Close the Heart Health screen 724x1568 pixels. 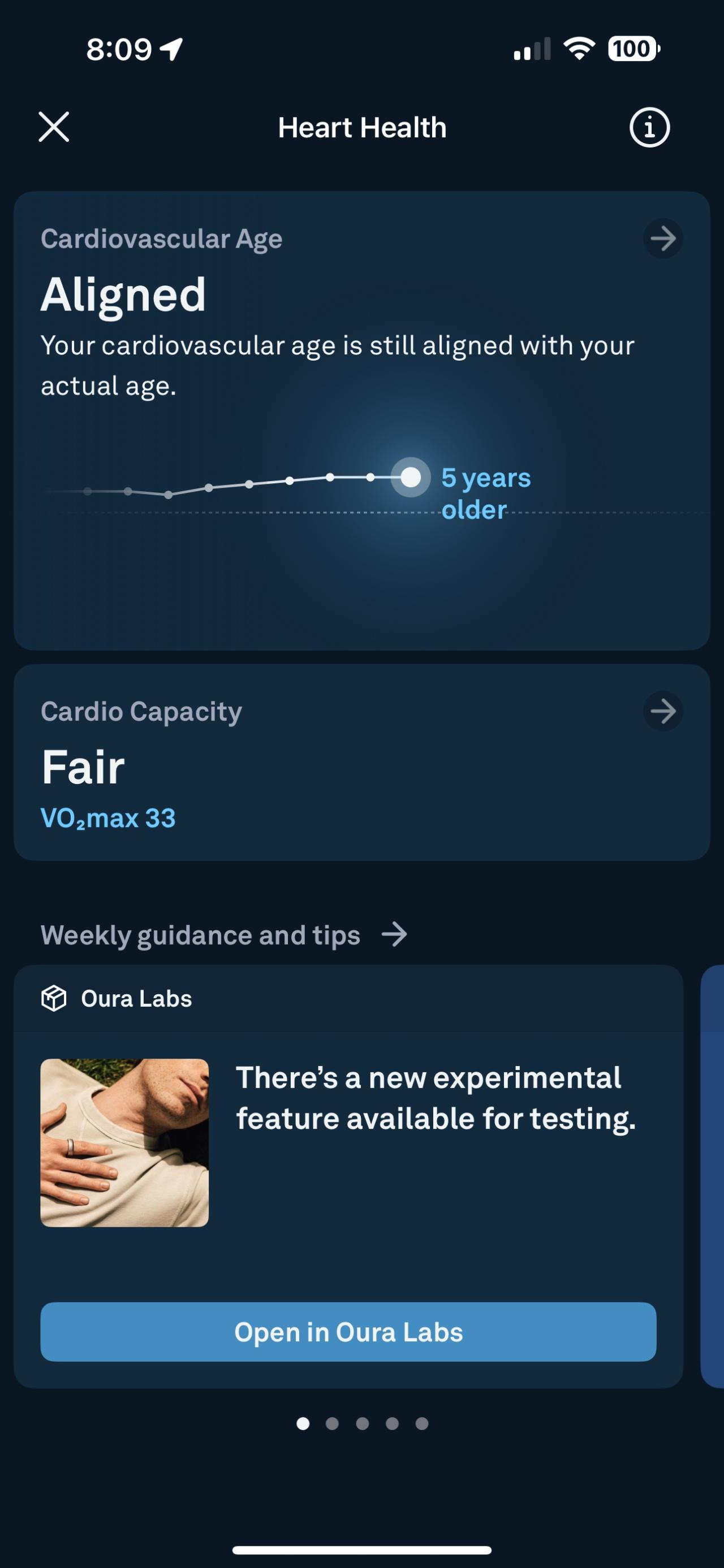coord(54,127)
